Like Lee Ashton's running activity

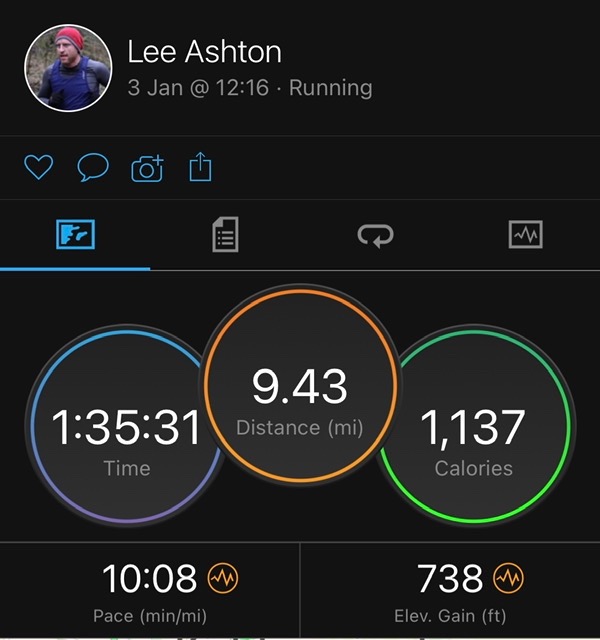pos(38,167)
